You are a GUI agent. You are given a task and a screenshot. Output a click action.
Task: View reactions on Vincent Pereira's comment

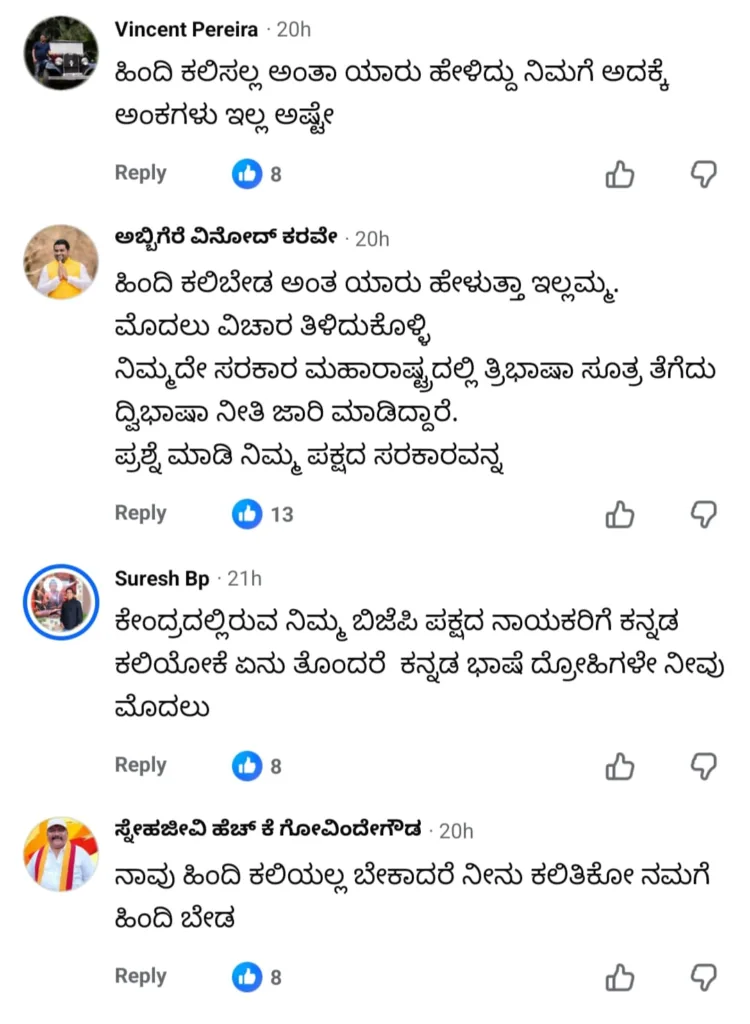point(257,174)
